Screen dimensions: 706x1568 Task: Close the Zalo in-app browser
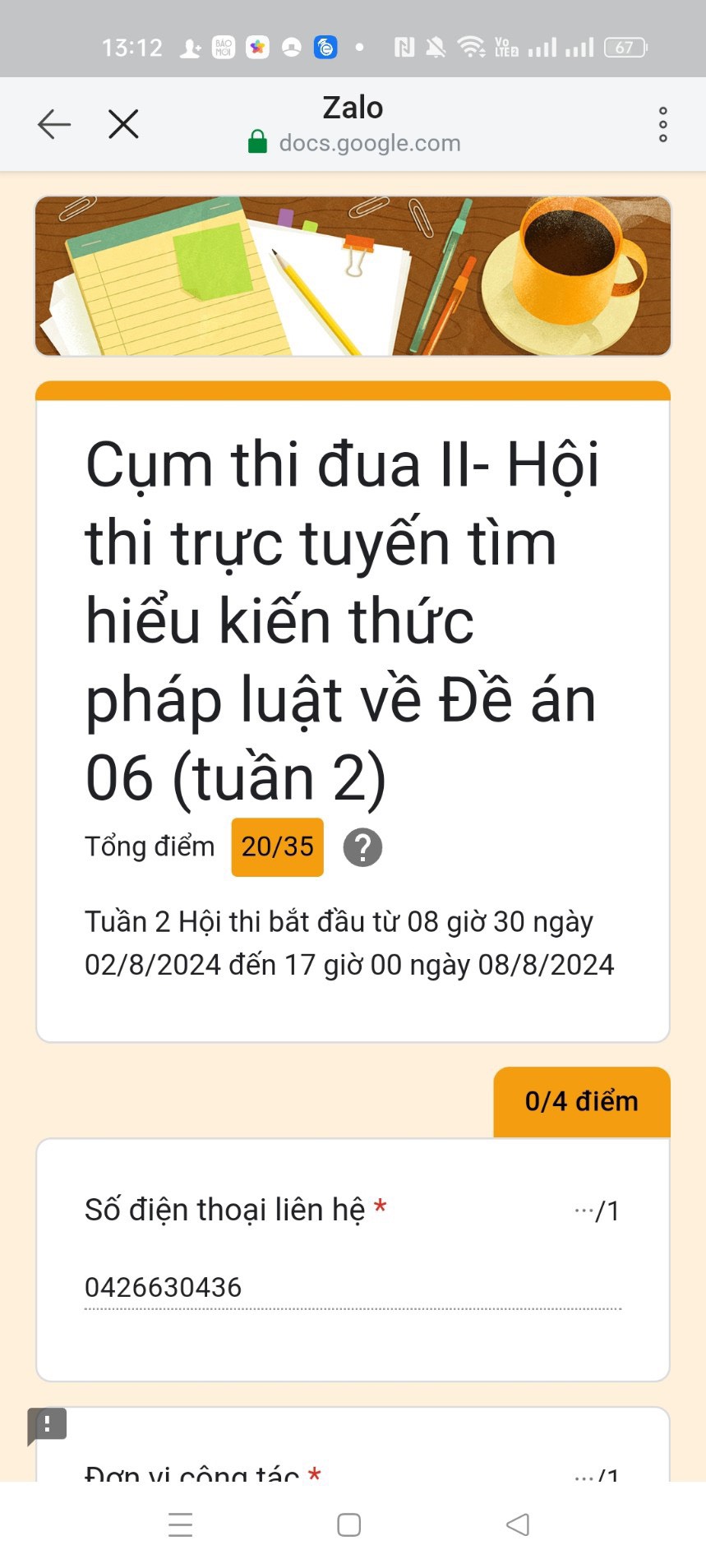pos(123,124)
